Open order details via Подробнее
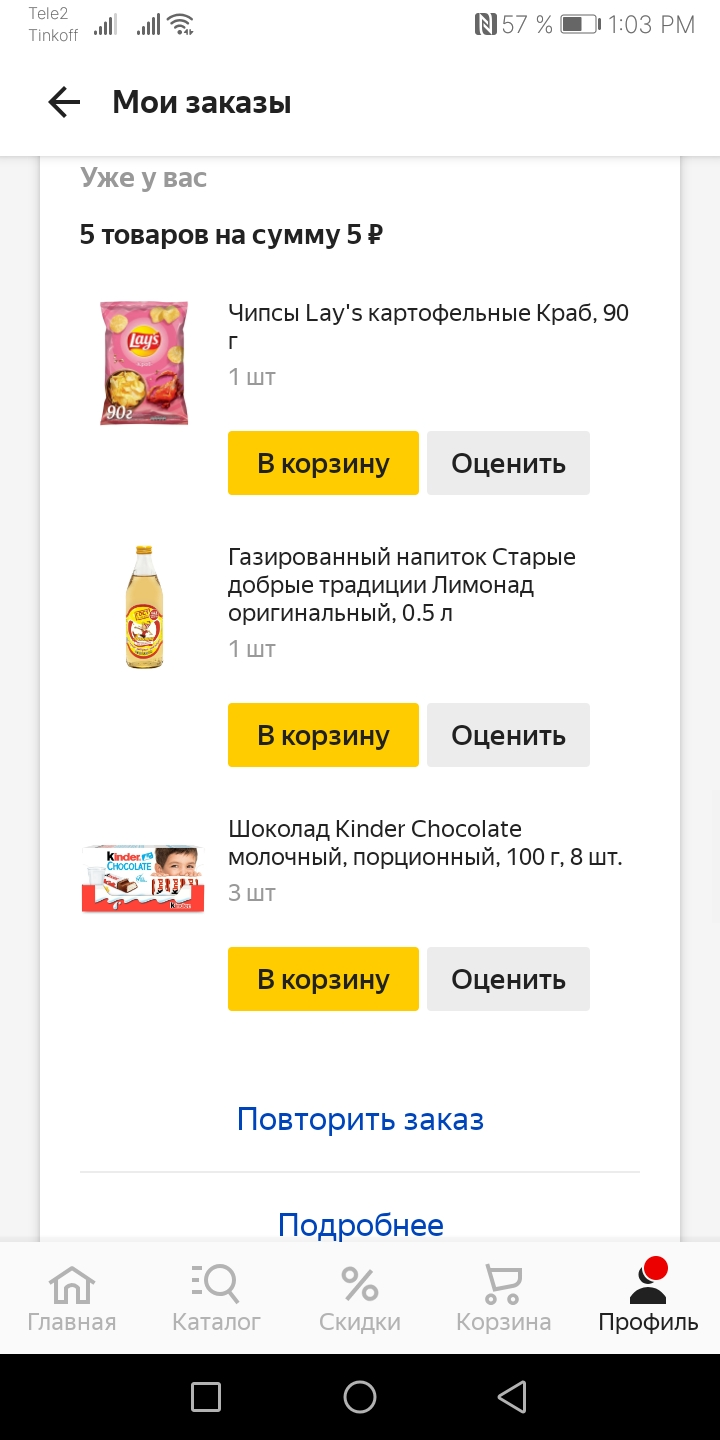This screenshot has height=1440, width=720. point(360,1224)
